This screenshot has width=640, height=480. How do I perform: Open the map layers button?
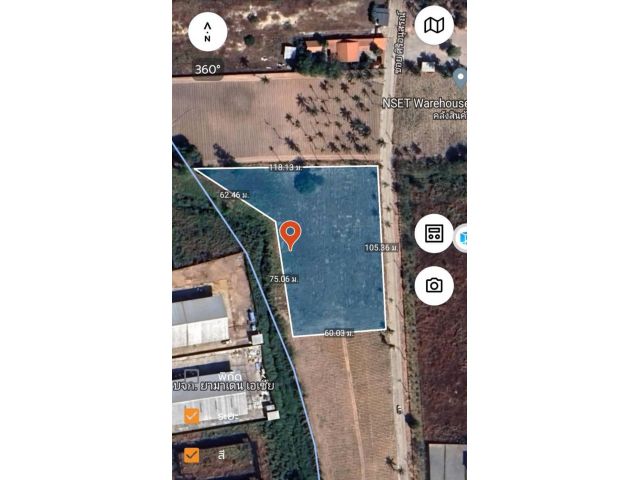434,25
